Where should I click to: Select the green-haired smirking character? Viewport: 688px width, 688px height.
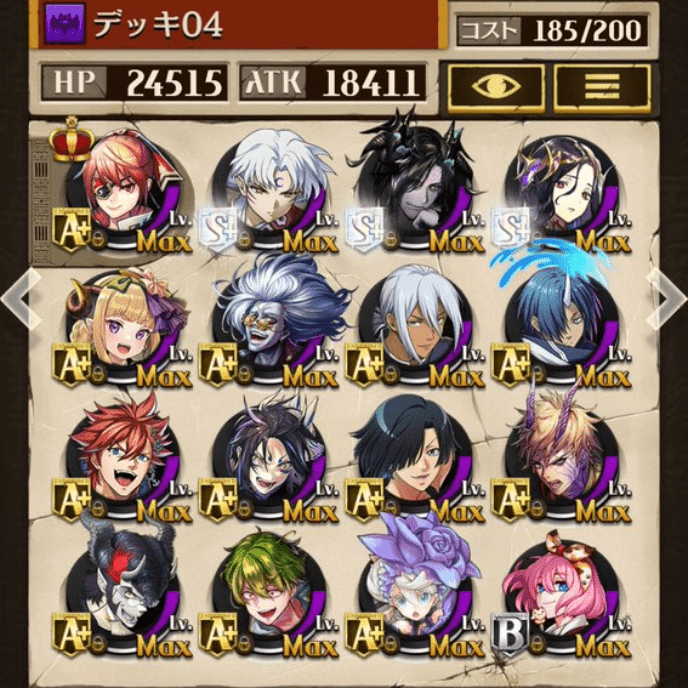point(264,595)
